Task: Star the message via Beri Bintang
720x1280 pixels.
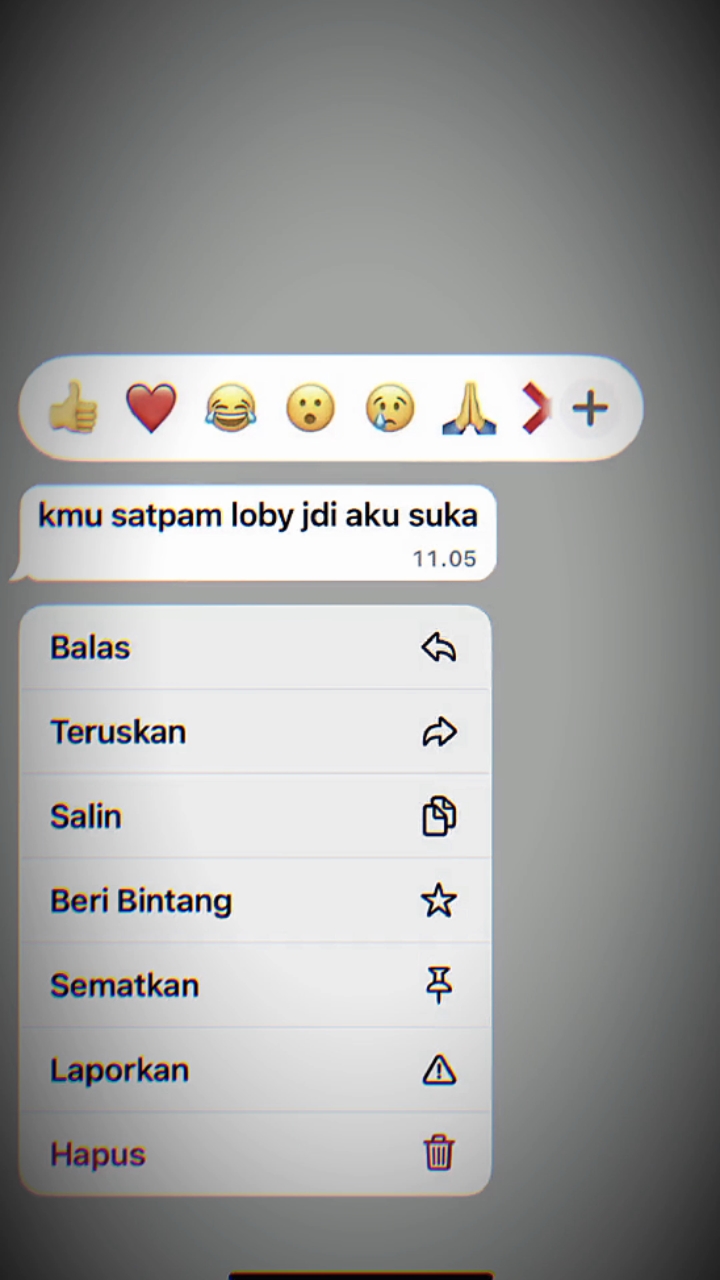Action: coord(255,901)
